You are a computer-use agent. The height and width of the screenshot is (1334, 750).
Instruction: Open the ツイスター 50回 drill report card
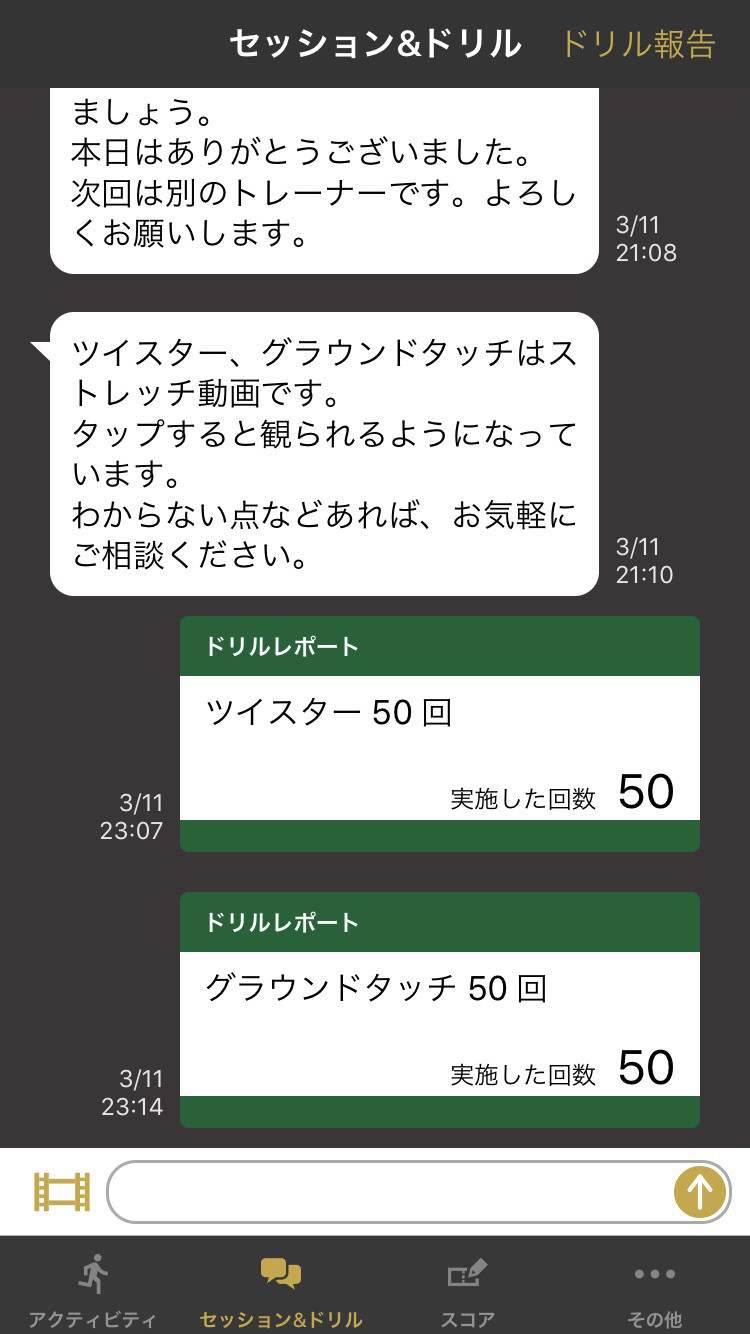[x=439, y=735]
